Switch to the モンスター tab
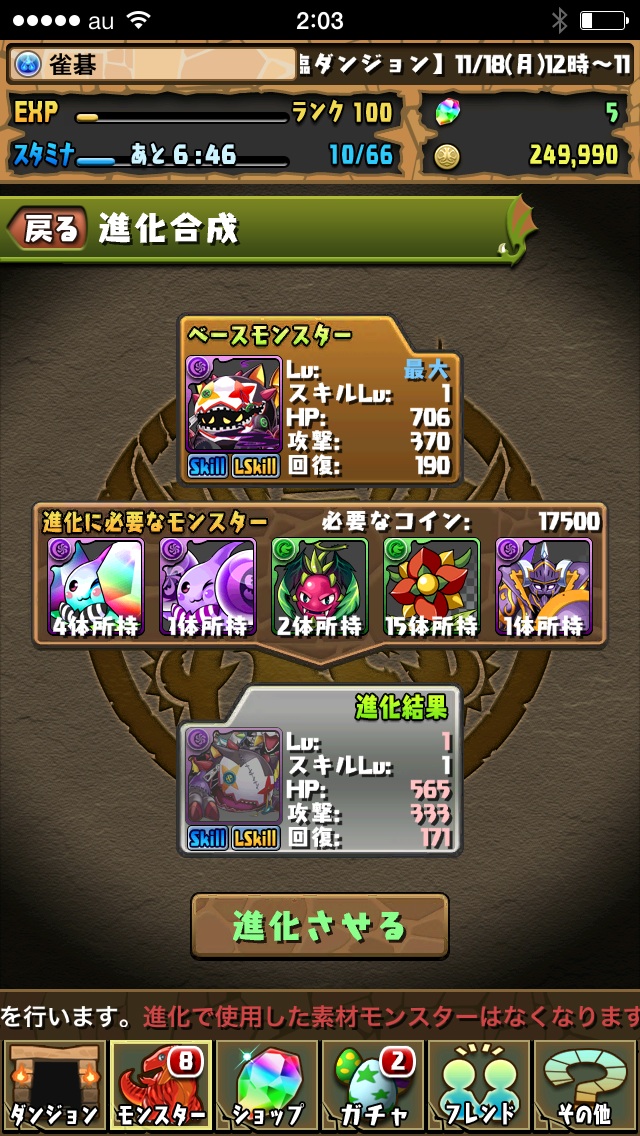Screen dimensions: 640x1136 coord(160,1085)
